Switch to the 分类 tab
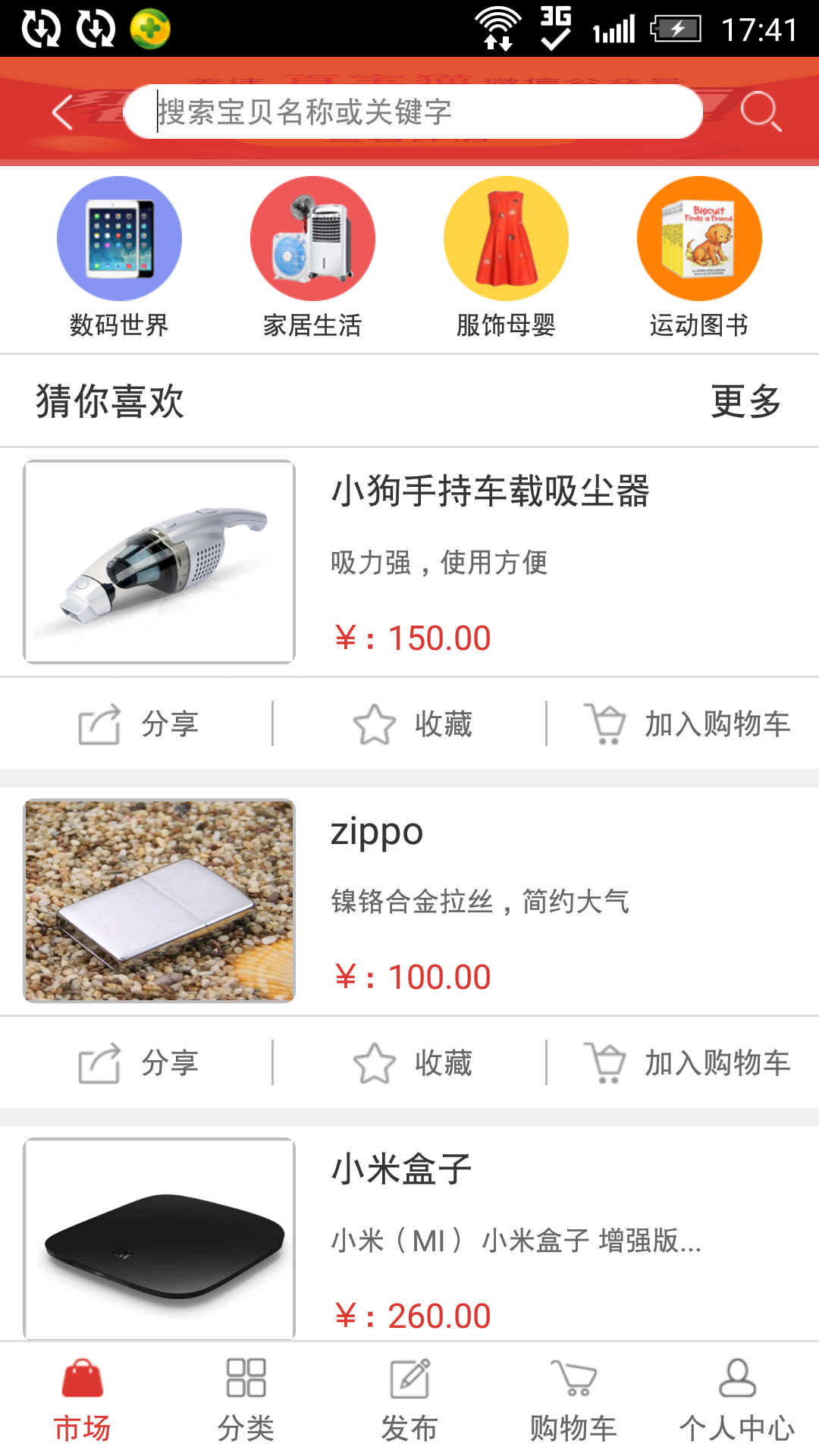 coord(246,1399)
